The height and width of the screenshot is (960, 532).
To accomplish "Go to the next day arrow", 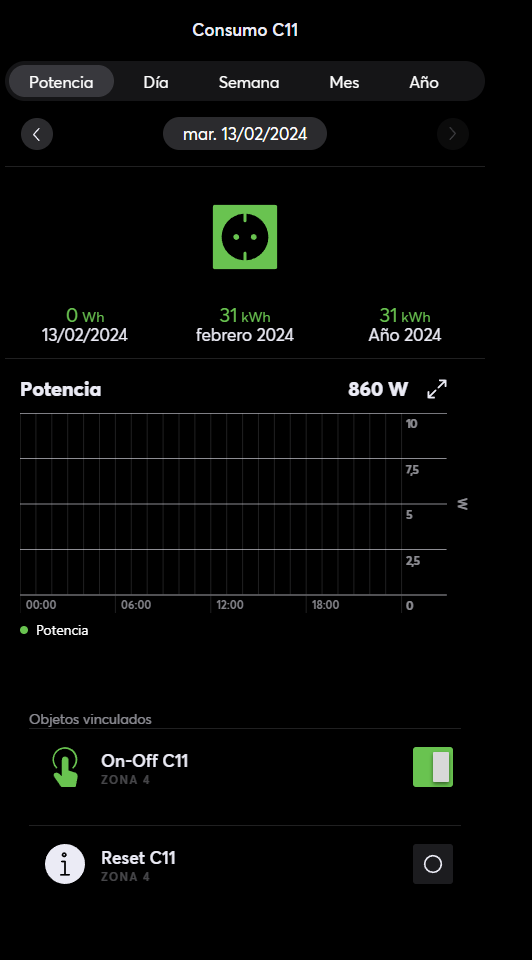I will (453, 134).
